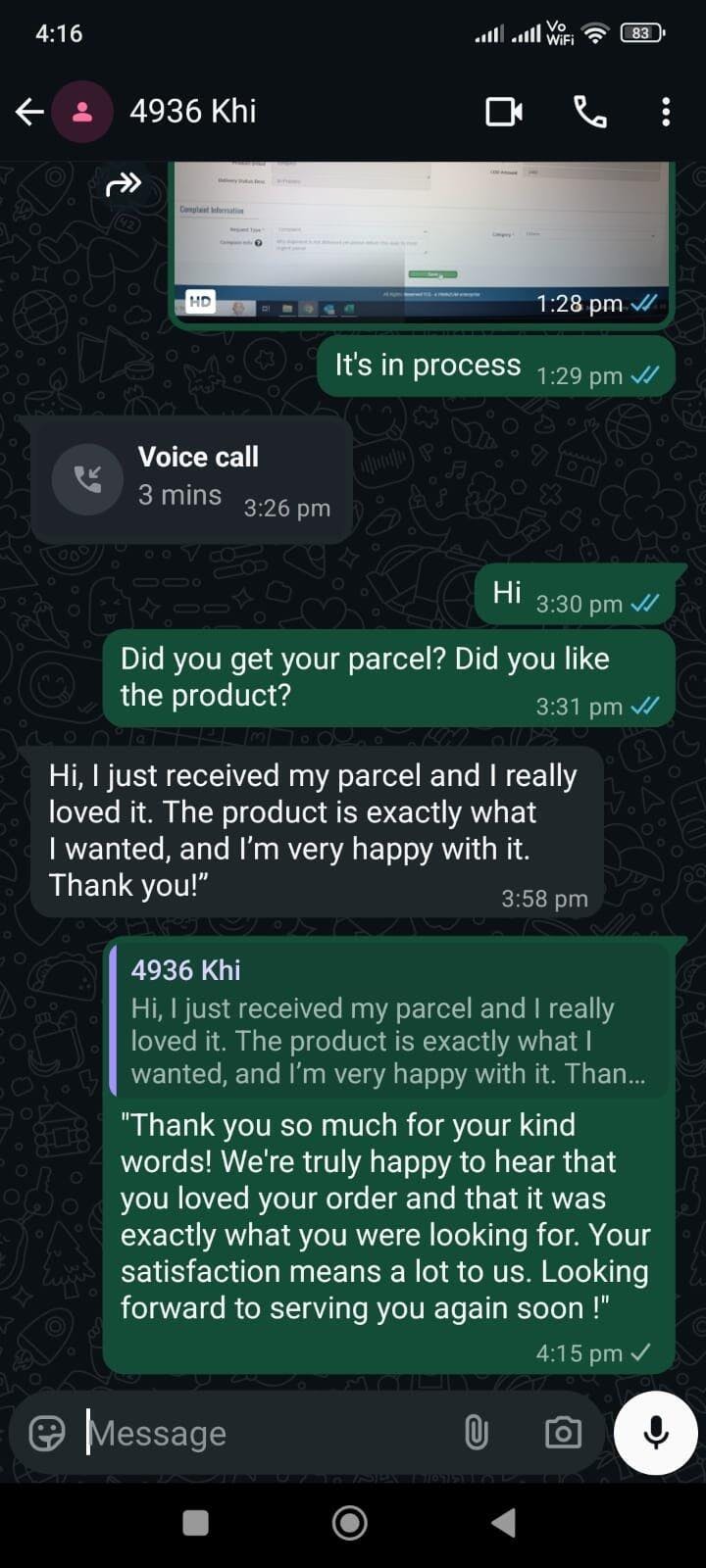Tap the microphone to record voice message
The width and height of the screenshot is (706, 1568).
(655, 1433)
